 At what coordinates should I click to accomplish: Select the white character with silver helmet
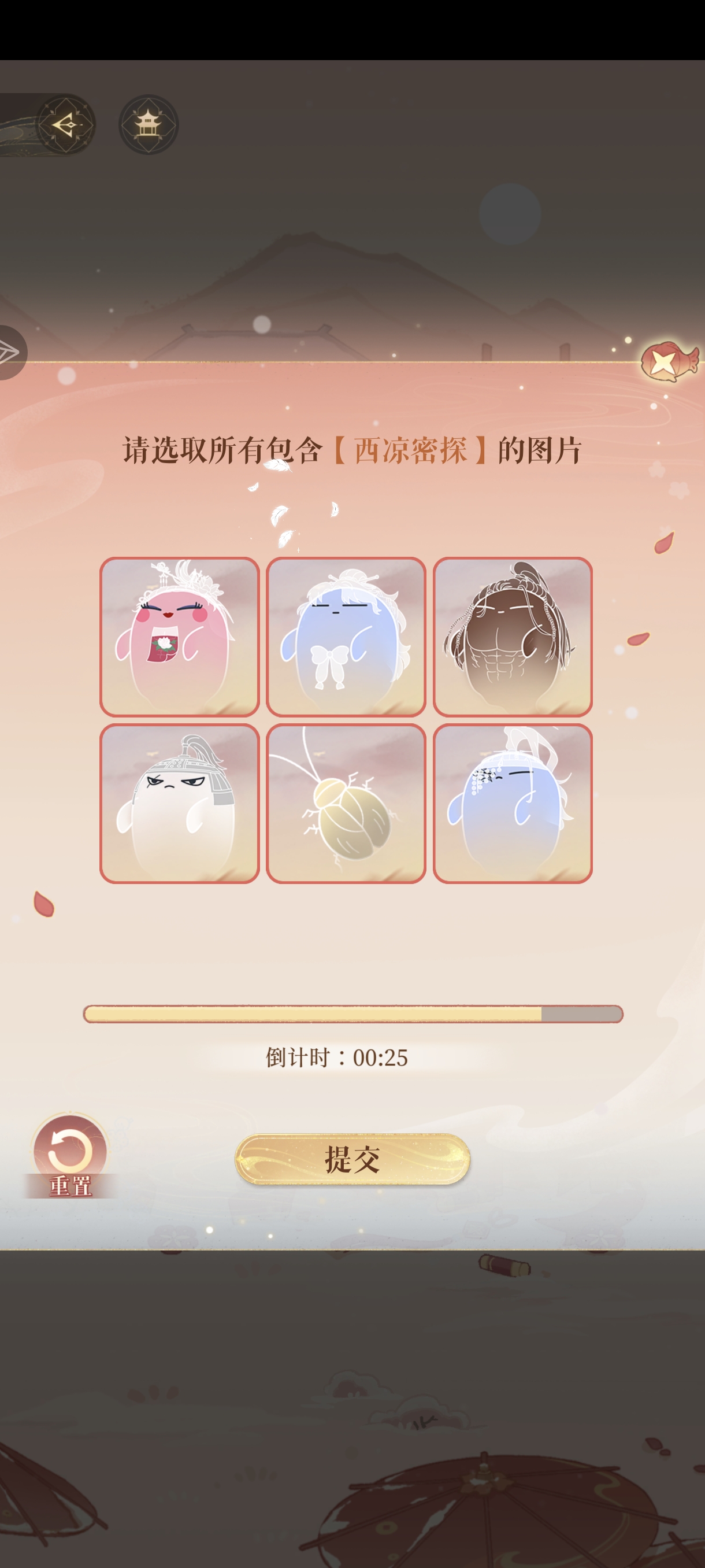click(180, 803)
